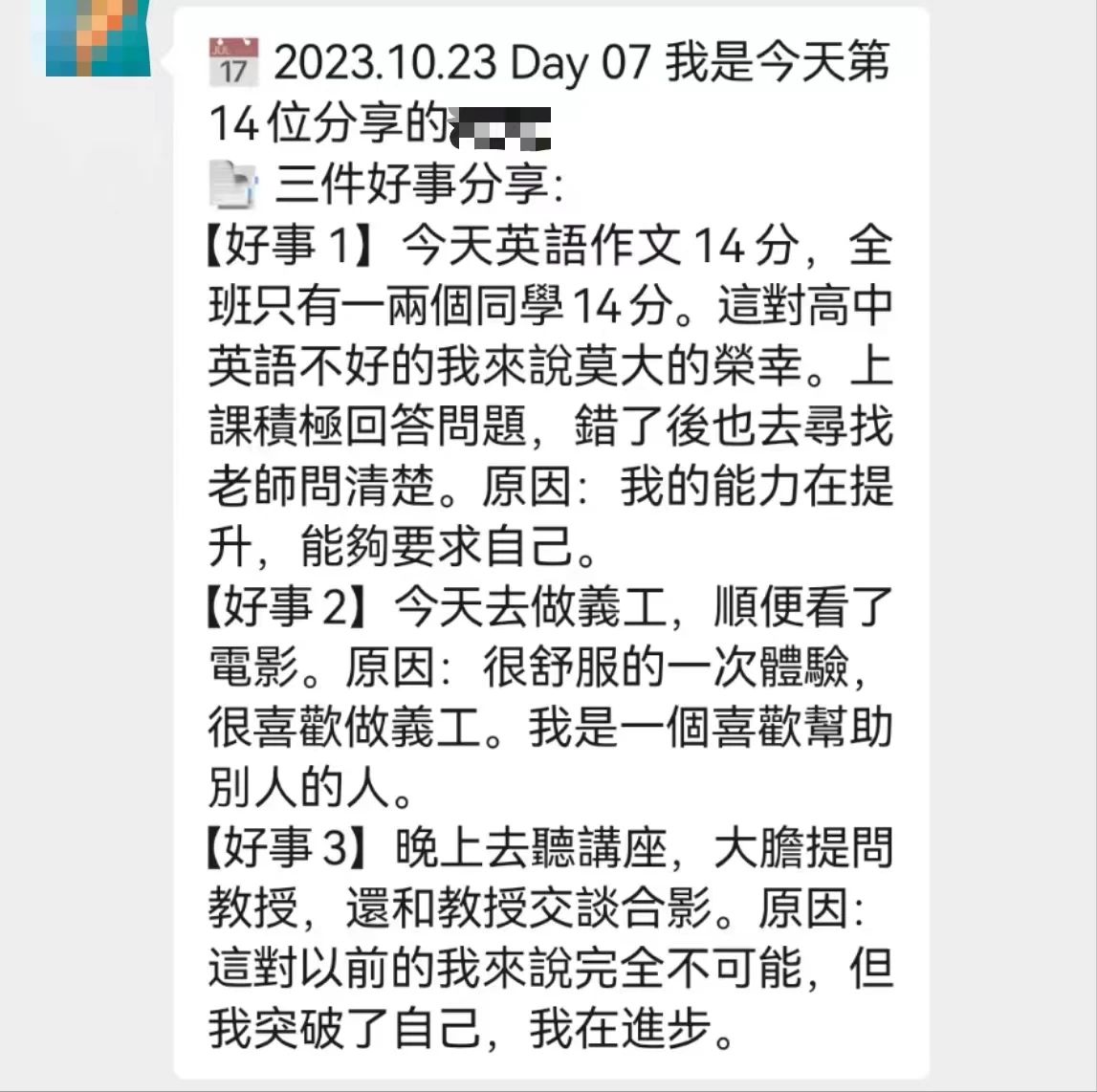Open the message sender's avatar profile
Image resolution: width=1097 pixels, height=1092 pixels.
pos(99,38)
